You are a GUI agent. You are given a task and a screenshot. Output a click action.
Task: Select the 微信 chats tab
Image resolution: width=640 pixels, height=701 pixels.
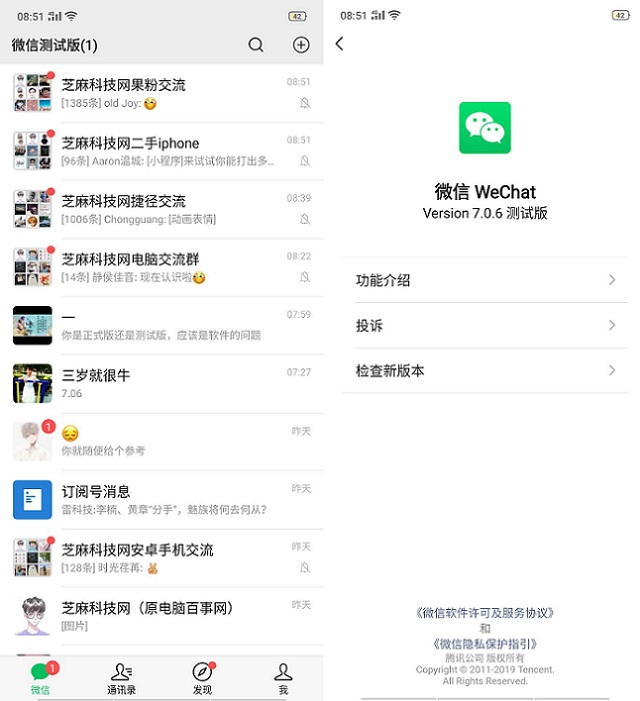(x=40, y=678)
